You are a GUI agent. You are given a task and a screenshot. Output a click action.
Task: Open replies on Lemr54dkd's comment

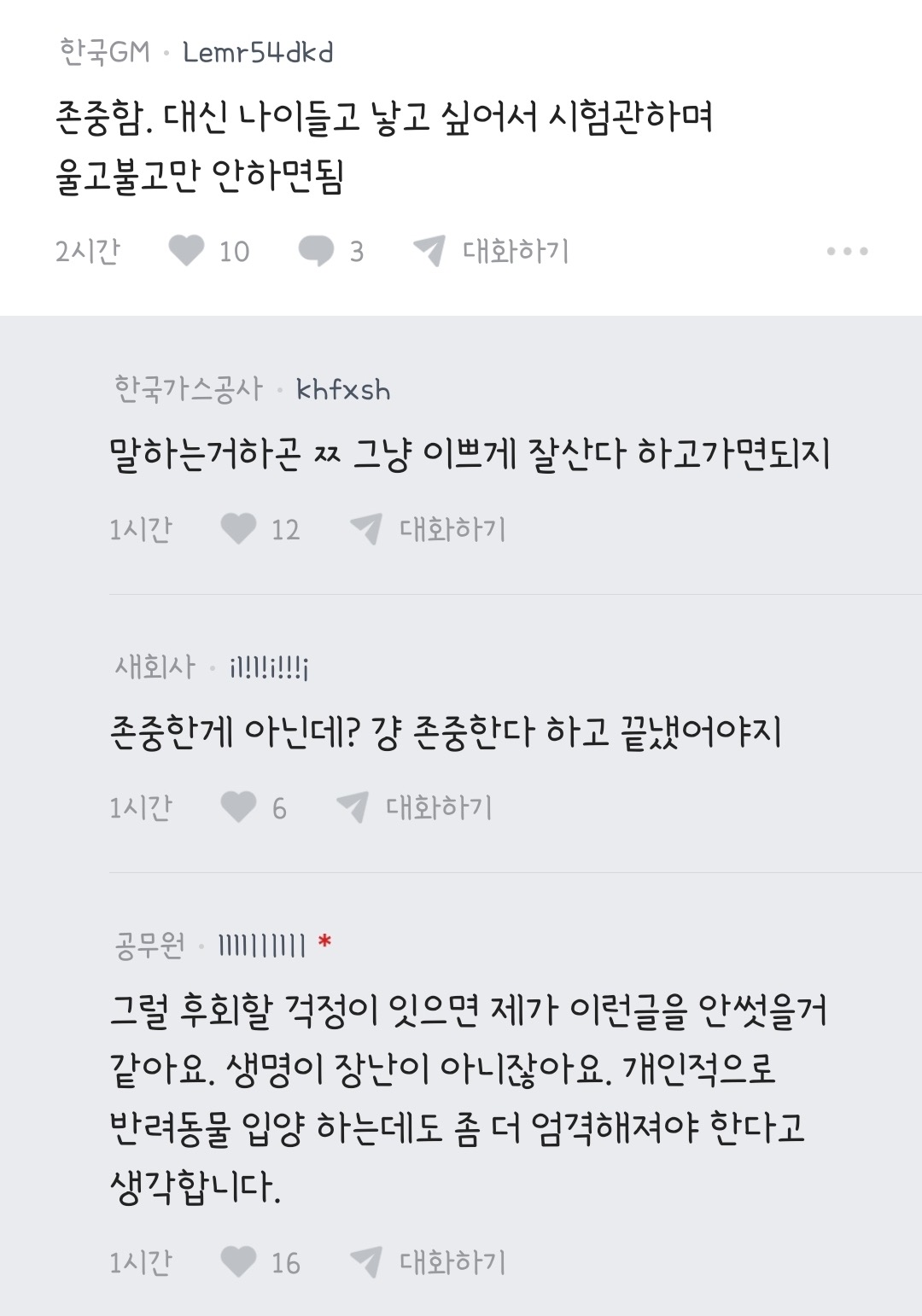click(x=316, y=251)
